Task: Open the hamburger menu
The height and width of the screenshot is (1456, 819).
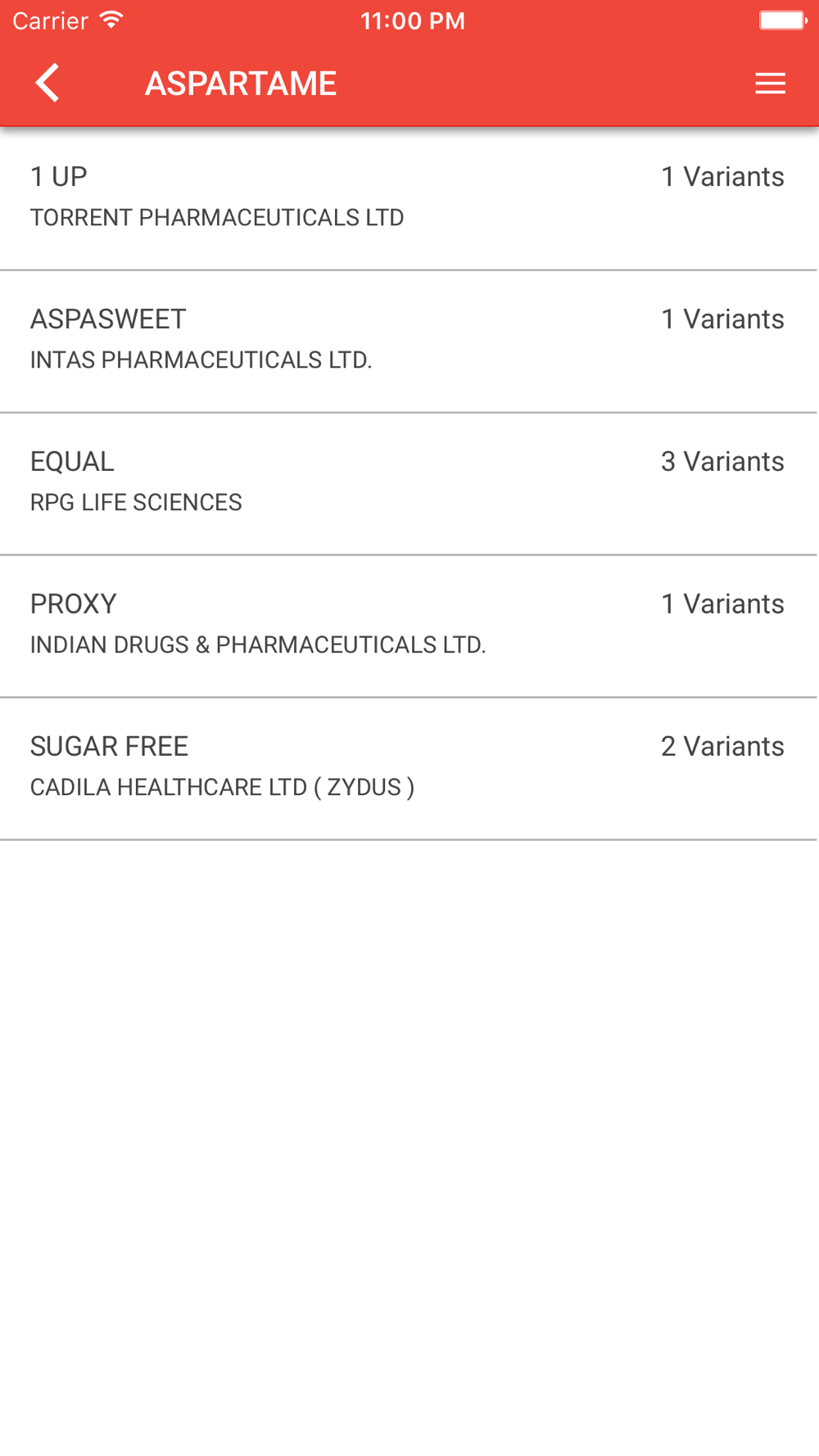Action: (770, 84)
